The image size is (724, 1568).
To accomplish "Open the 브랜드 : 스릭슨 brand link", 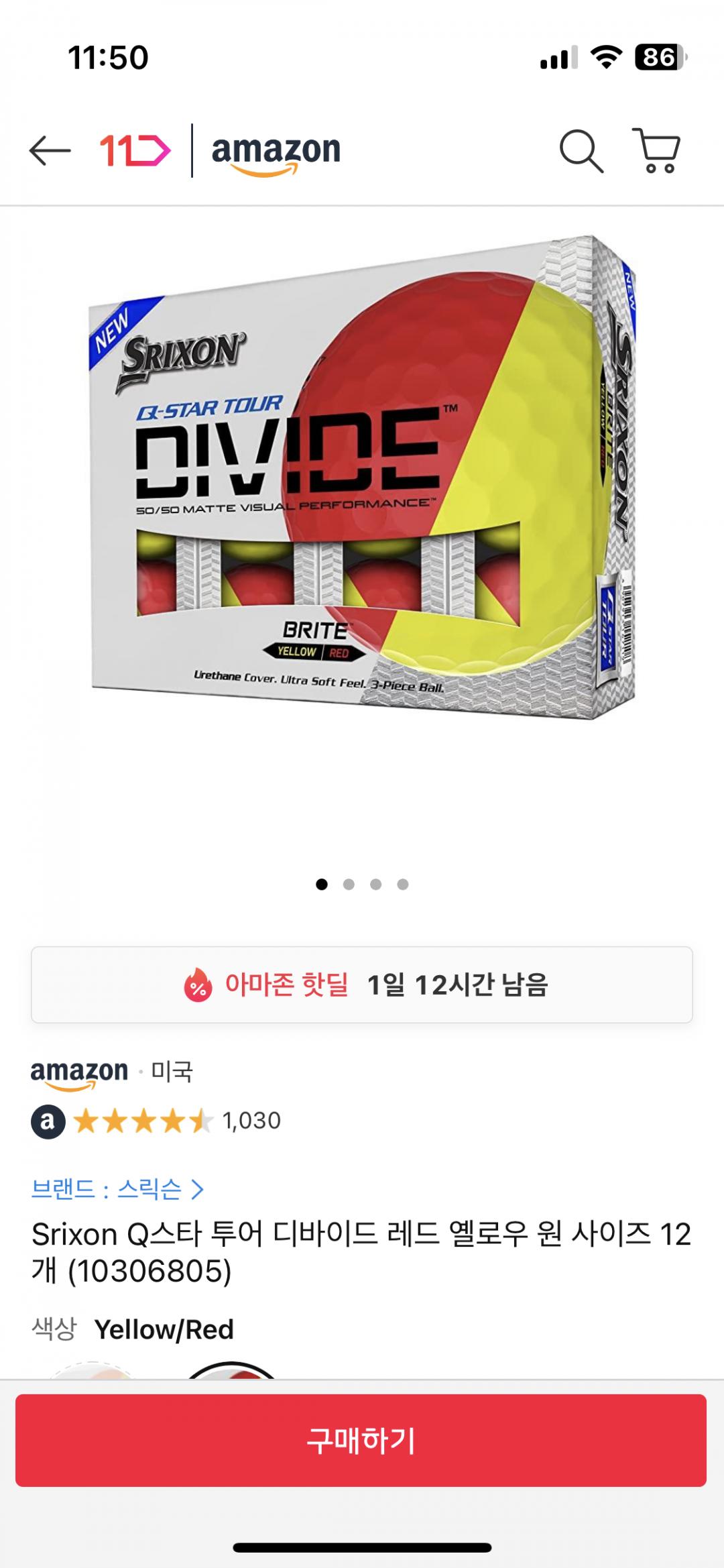I will (117, 1189).
